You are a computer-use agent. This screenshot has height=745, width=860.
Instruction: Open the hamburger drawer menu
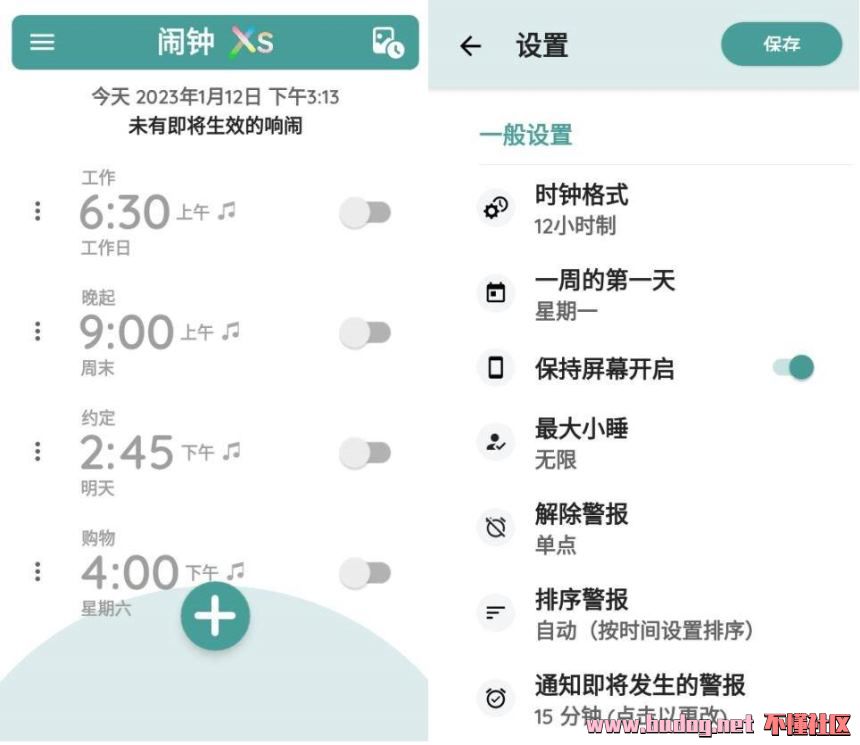tap(42, 42)
